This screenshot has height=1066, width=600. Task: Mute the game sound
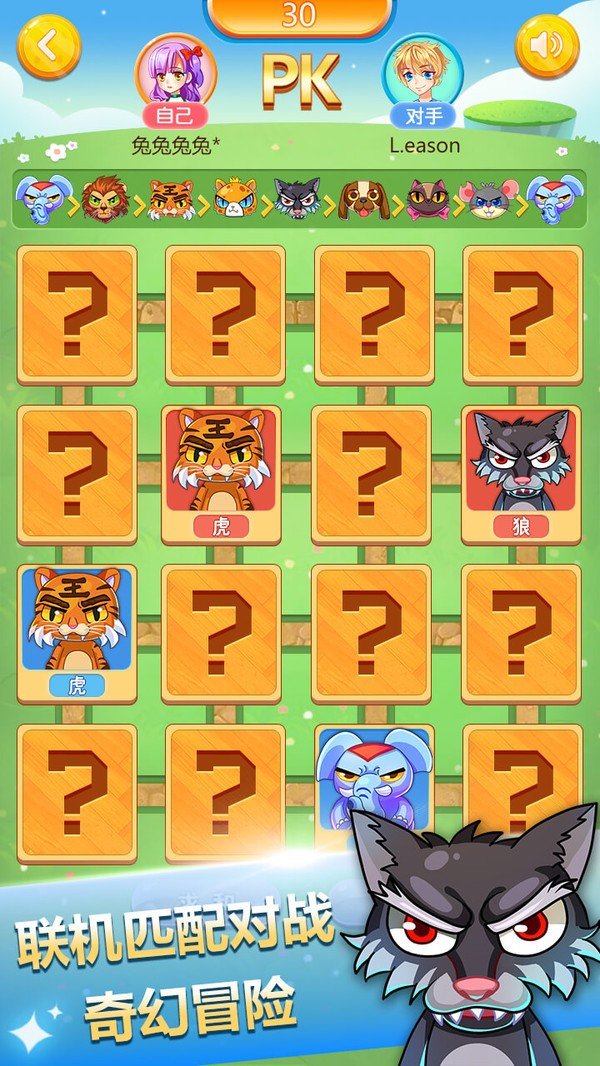[x=547, y=46]
